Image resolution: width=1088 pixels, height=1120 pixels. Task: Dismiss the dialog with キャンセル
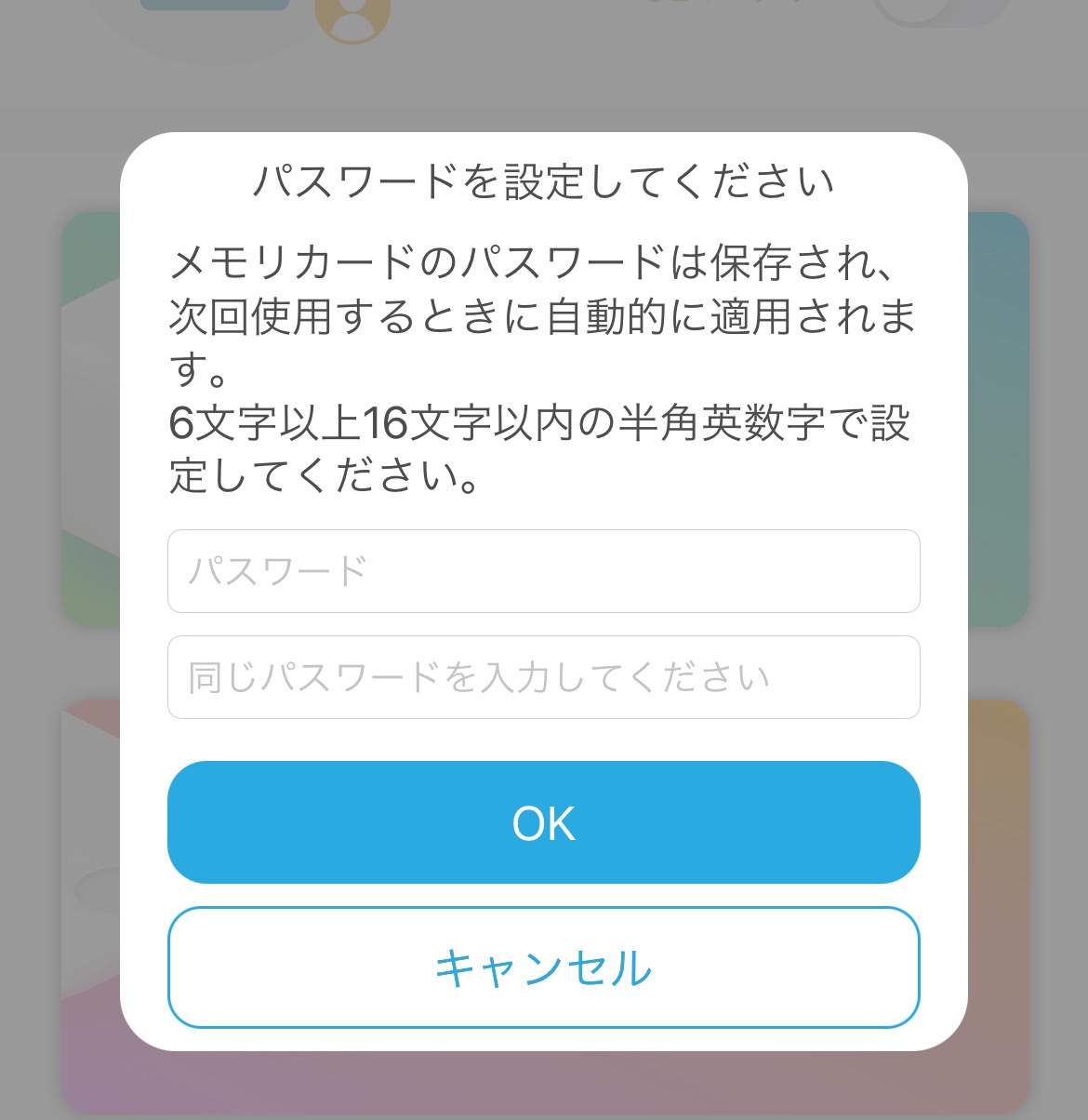click(543, 967)
